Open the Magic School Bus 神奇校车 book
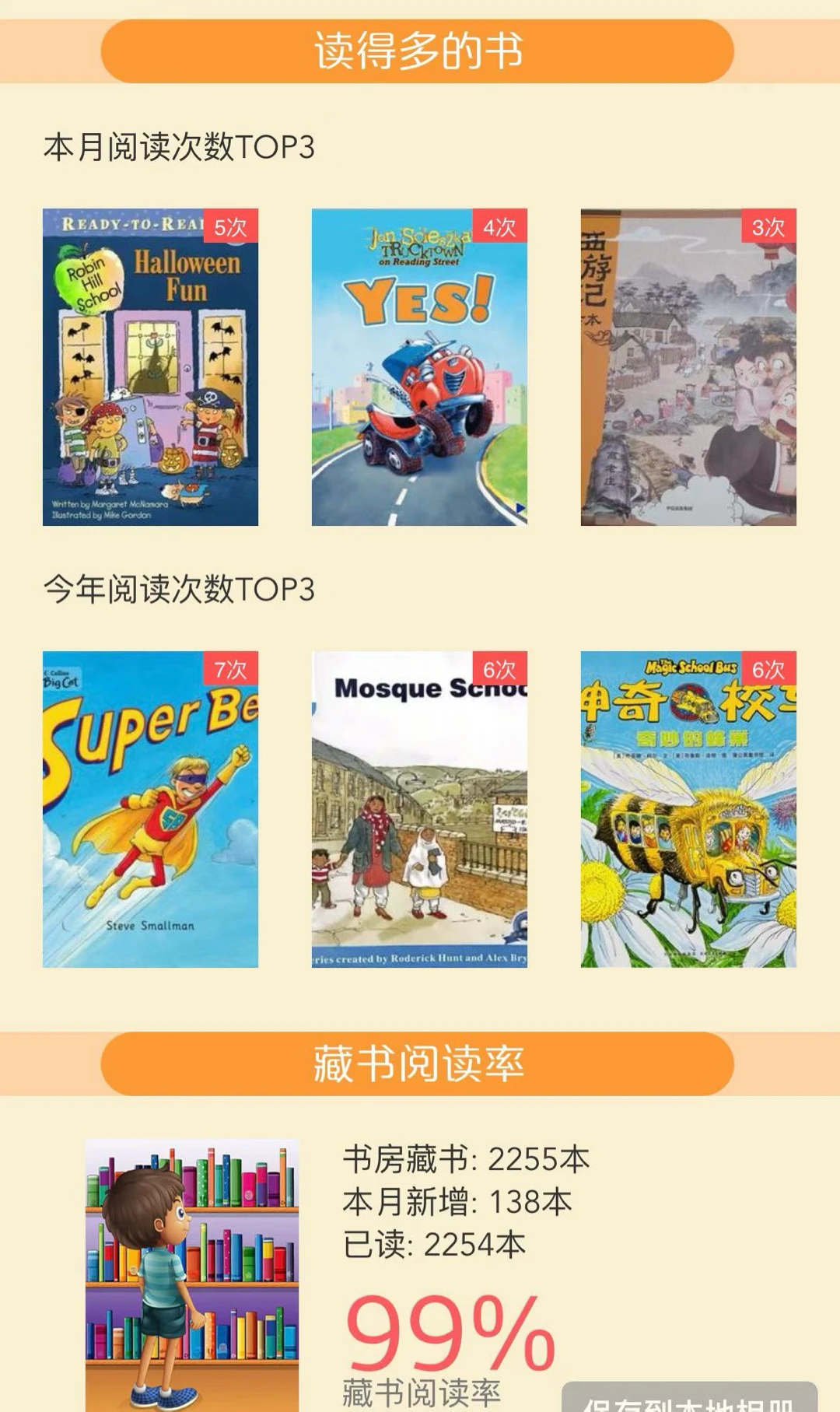This screenshot has width=840, height=1412. (x=688, y=809)
